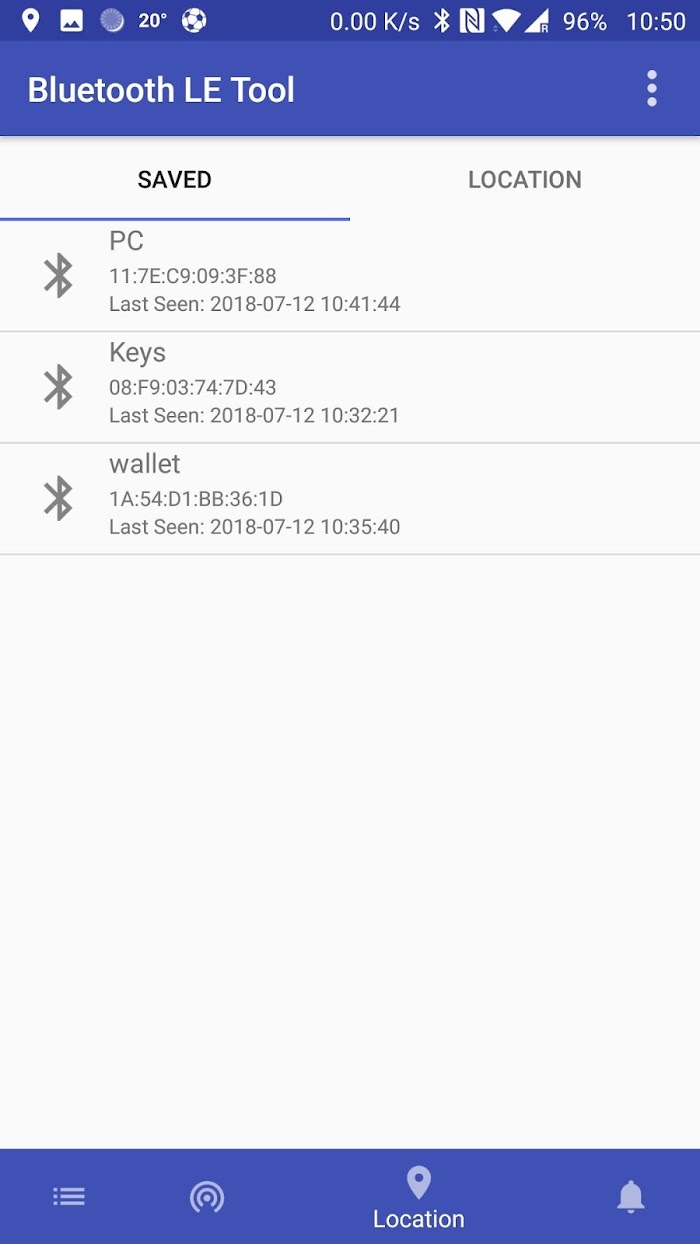Image resolution: width=700 pixels, height=1244 pixels.
Task: Open the broadcast scan item in bottom navigation
Action: [207, 1196]
